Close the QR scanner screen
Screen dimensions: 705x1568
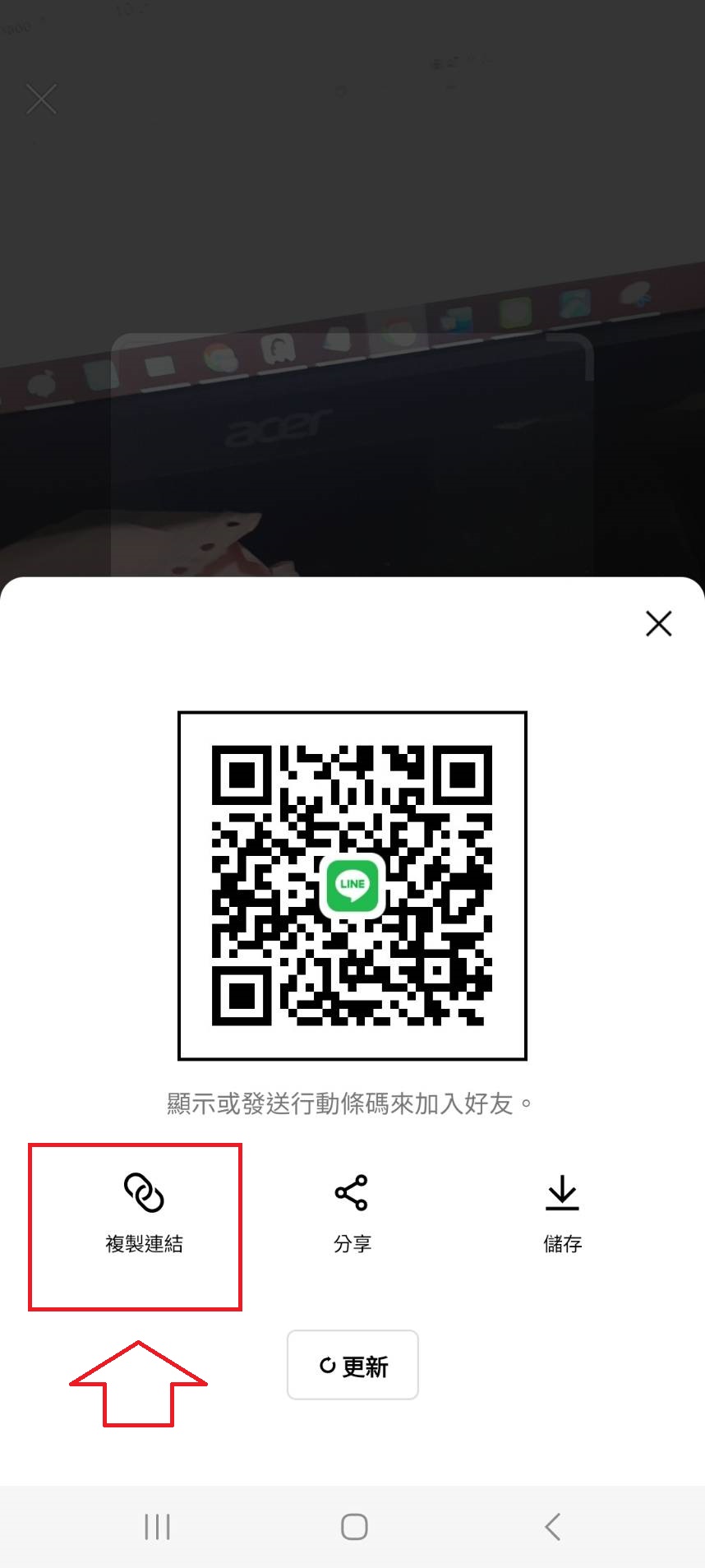41,99
